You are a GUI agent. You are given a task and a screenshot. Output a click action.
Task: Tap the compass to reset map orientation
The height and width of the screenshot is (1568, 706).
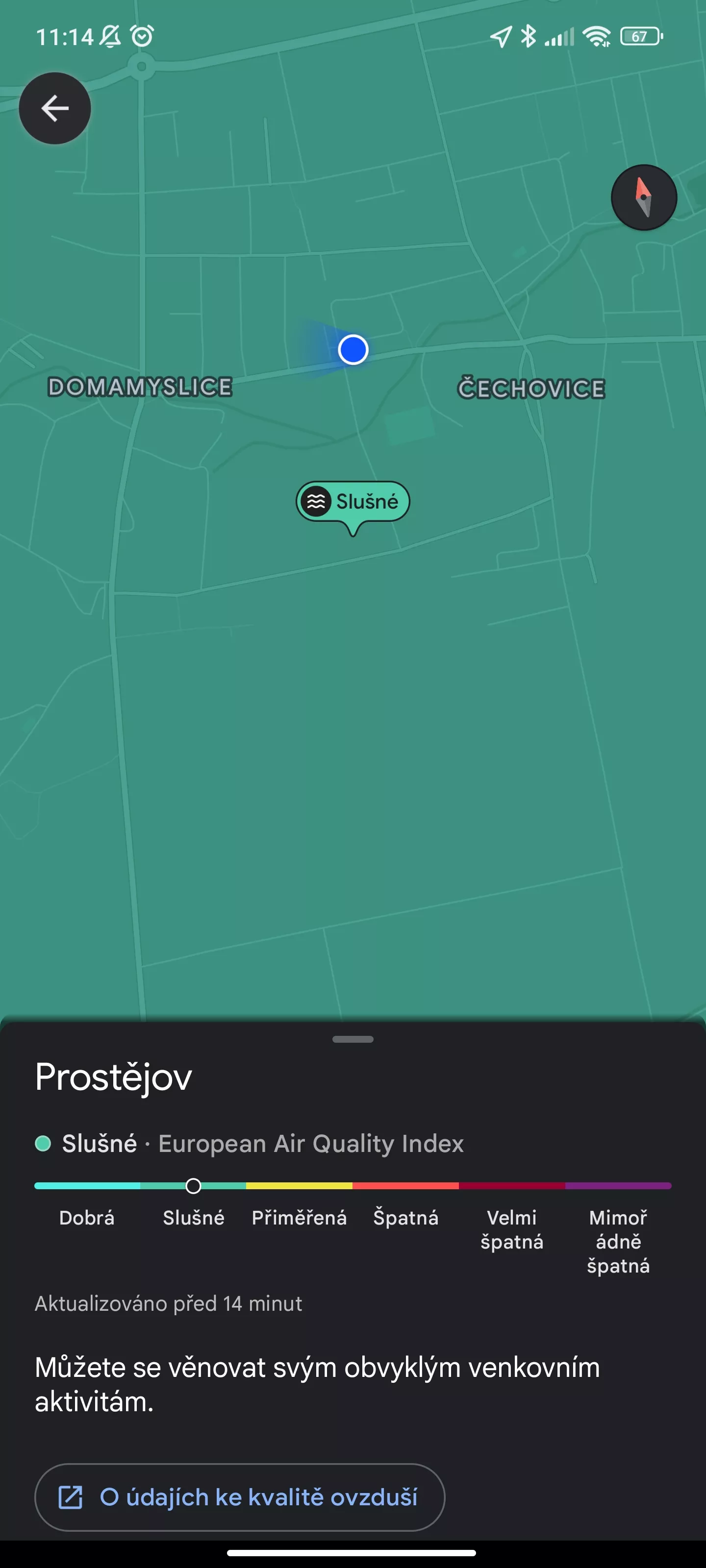pos(644,197)
